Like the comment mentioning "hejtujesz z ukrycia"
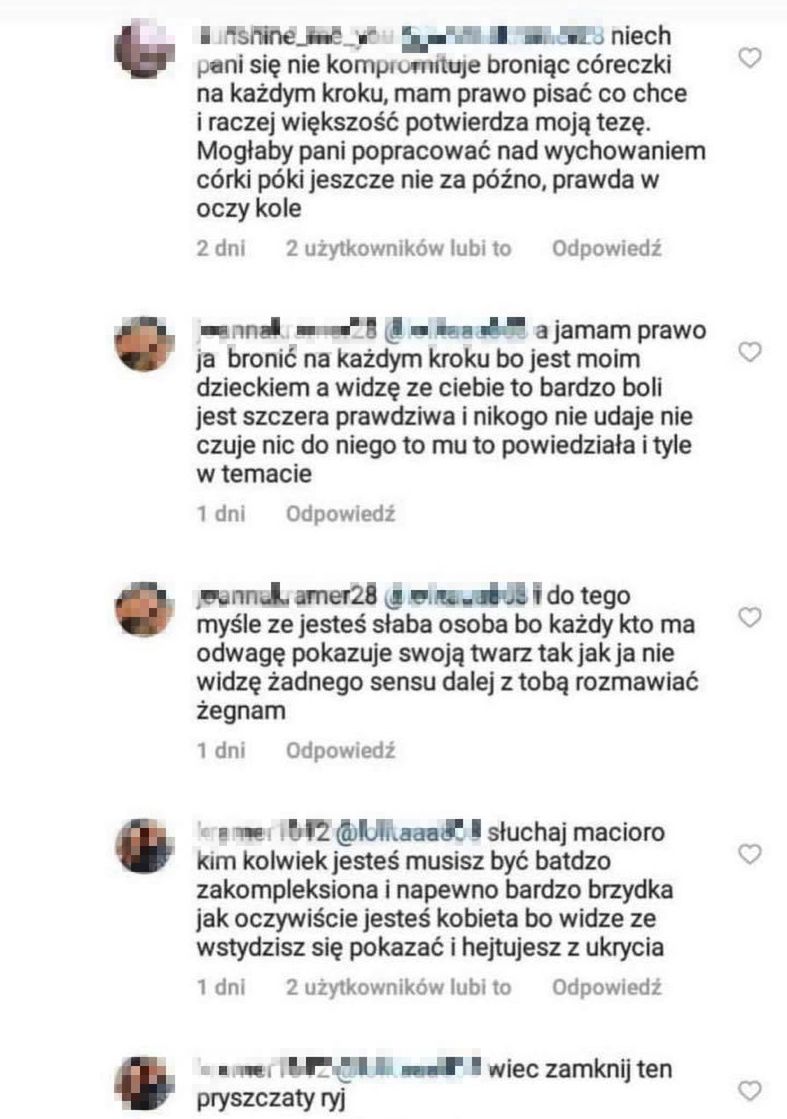 coord(748,853)
